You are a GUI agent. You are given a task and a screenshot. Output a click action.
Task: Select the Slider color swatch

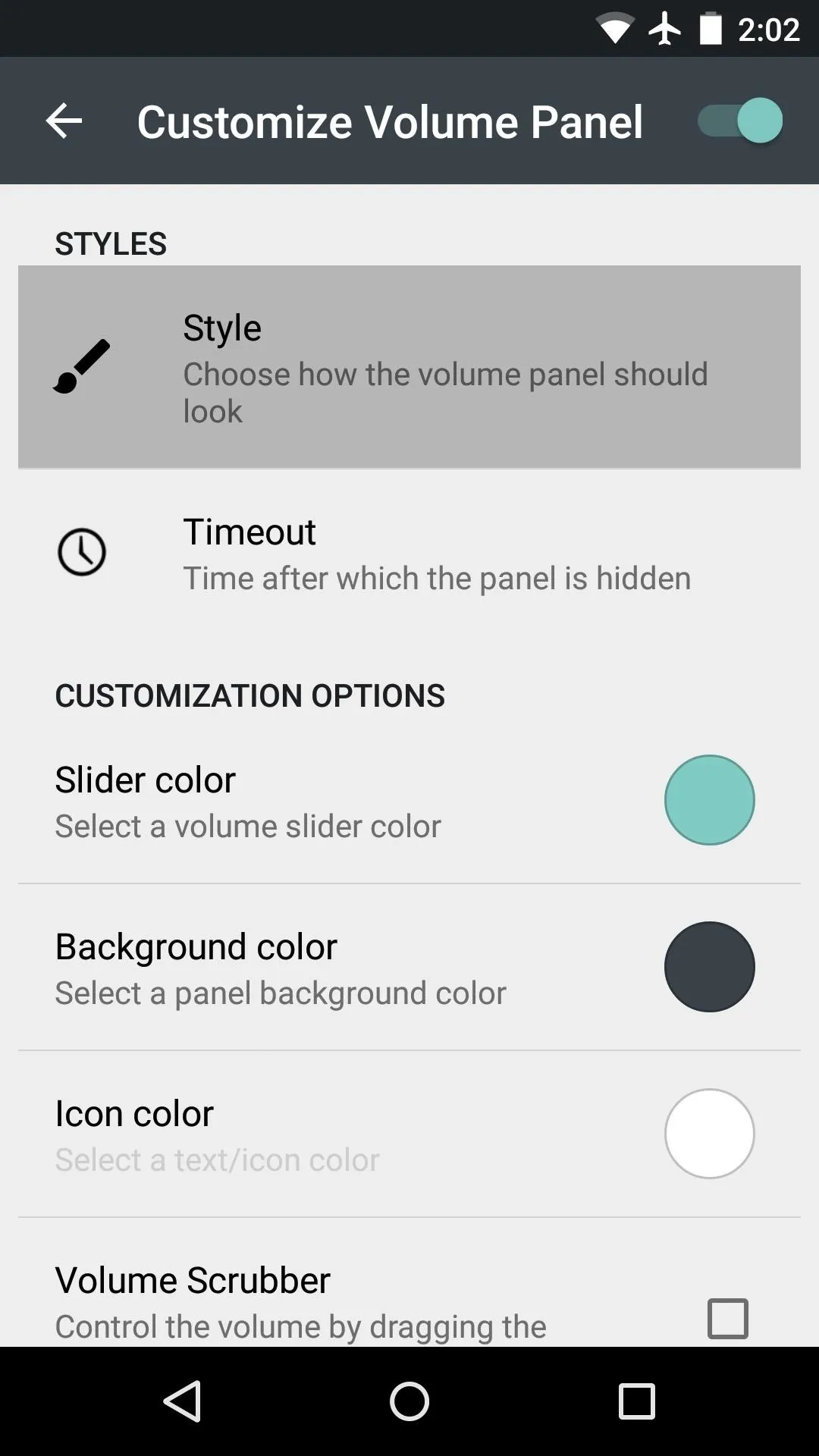pyautogui.click(x=710, y=800)
